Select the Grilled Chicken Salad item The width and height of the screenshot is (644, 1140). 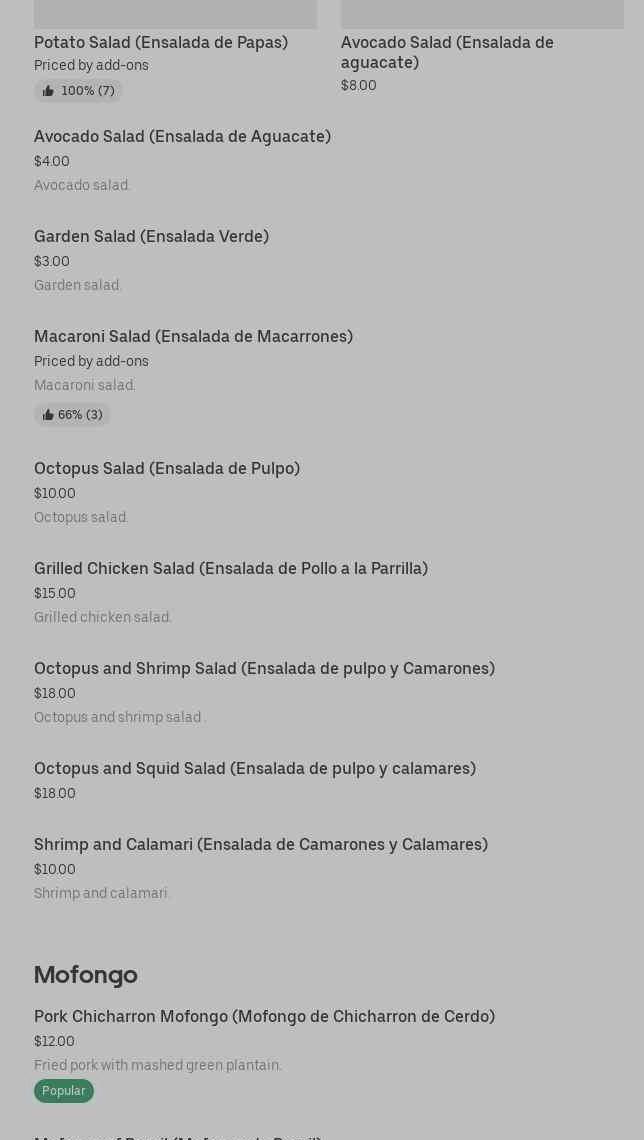[x=231, y=569]
